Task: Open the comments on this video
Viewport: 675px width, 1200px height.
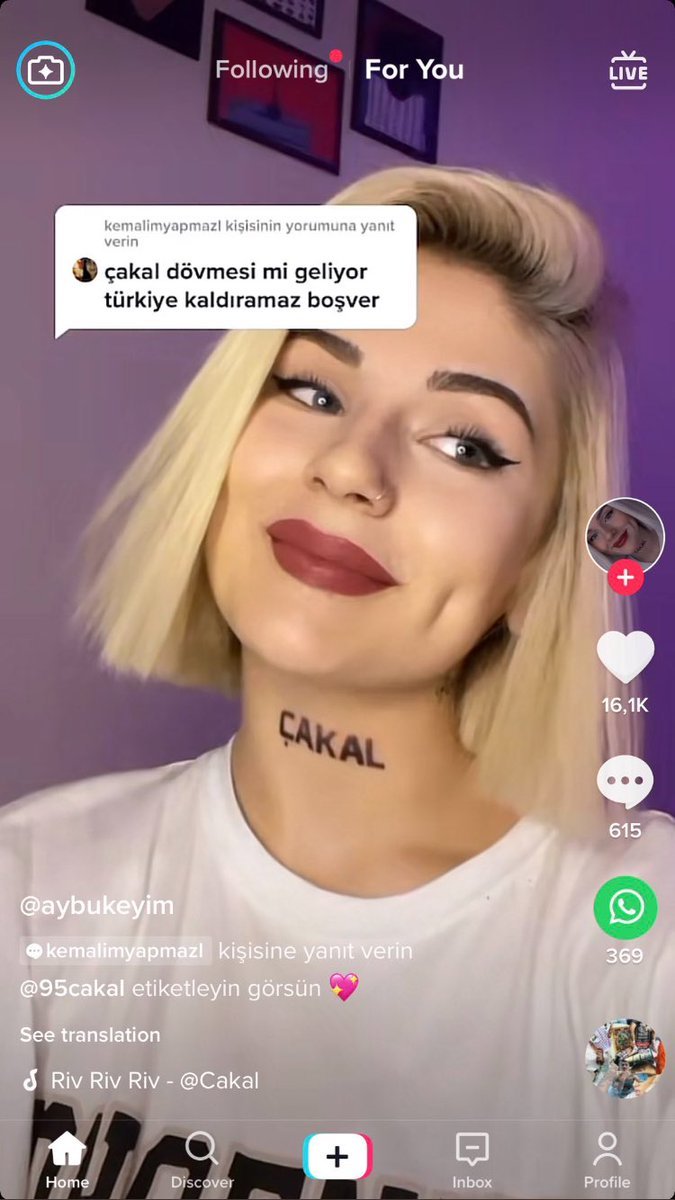Action: click(625, 783)
